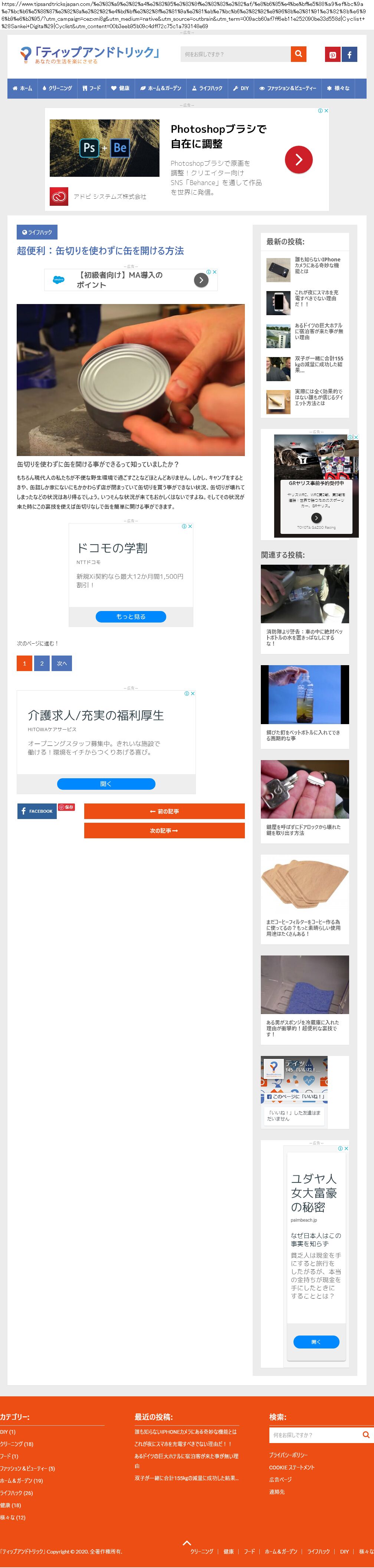Go to page 2 of the article
This screenshot has width=374, height=1568.
tap(42, 663)
